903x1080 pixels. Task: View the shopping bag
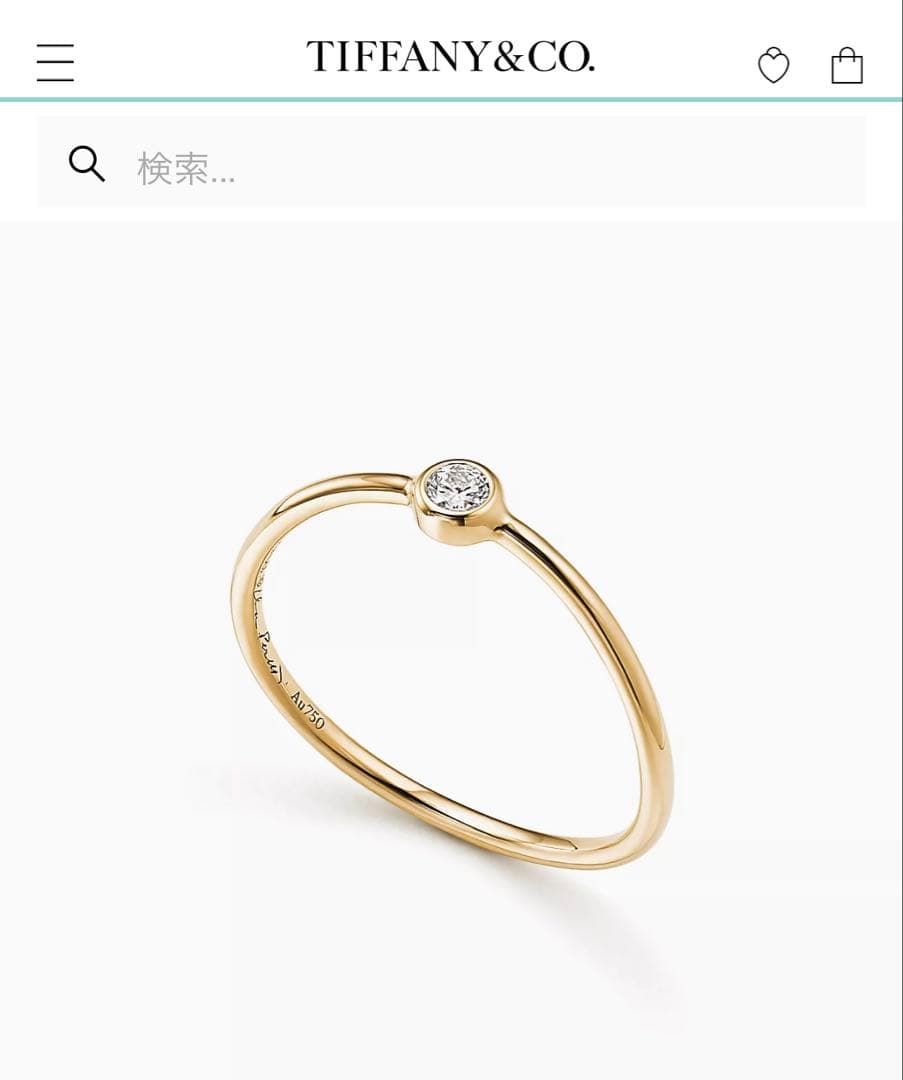pyautogui.click(x=846, y=66)
